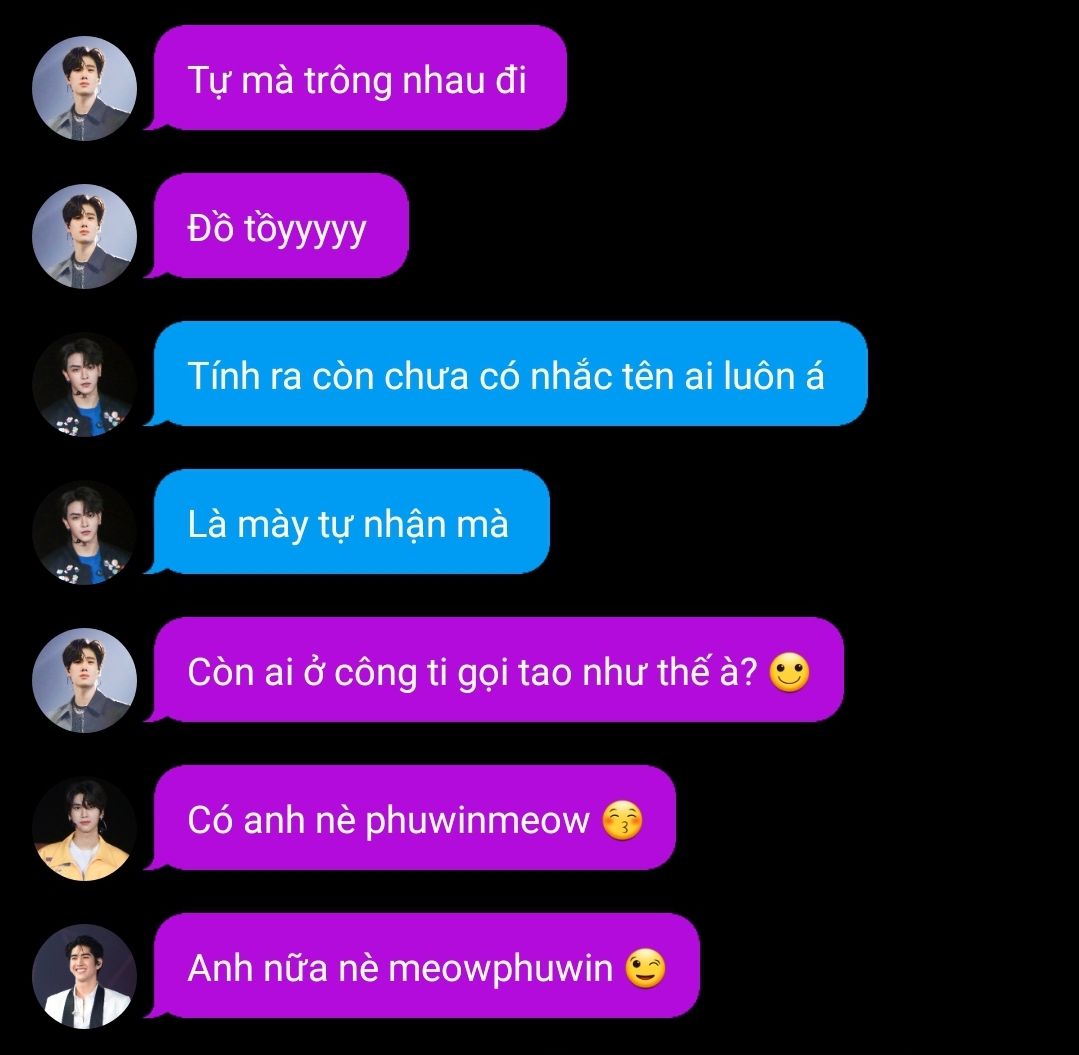Tap avatar beside "Còn ai ở công ti" message
The width and height of the screenshot is (1079, 1055).
(84, 681)
